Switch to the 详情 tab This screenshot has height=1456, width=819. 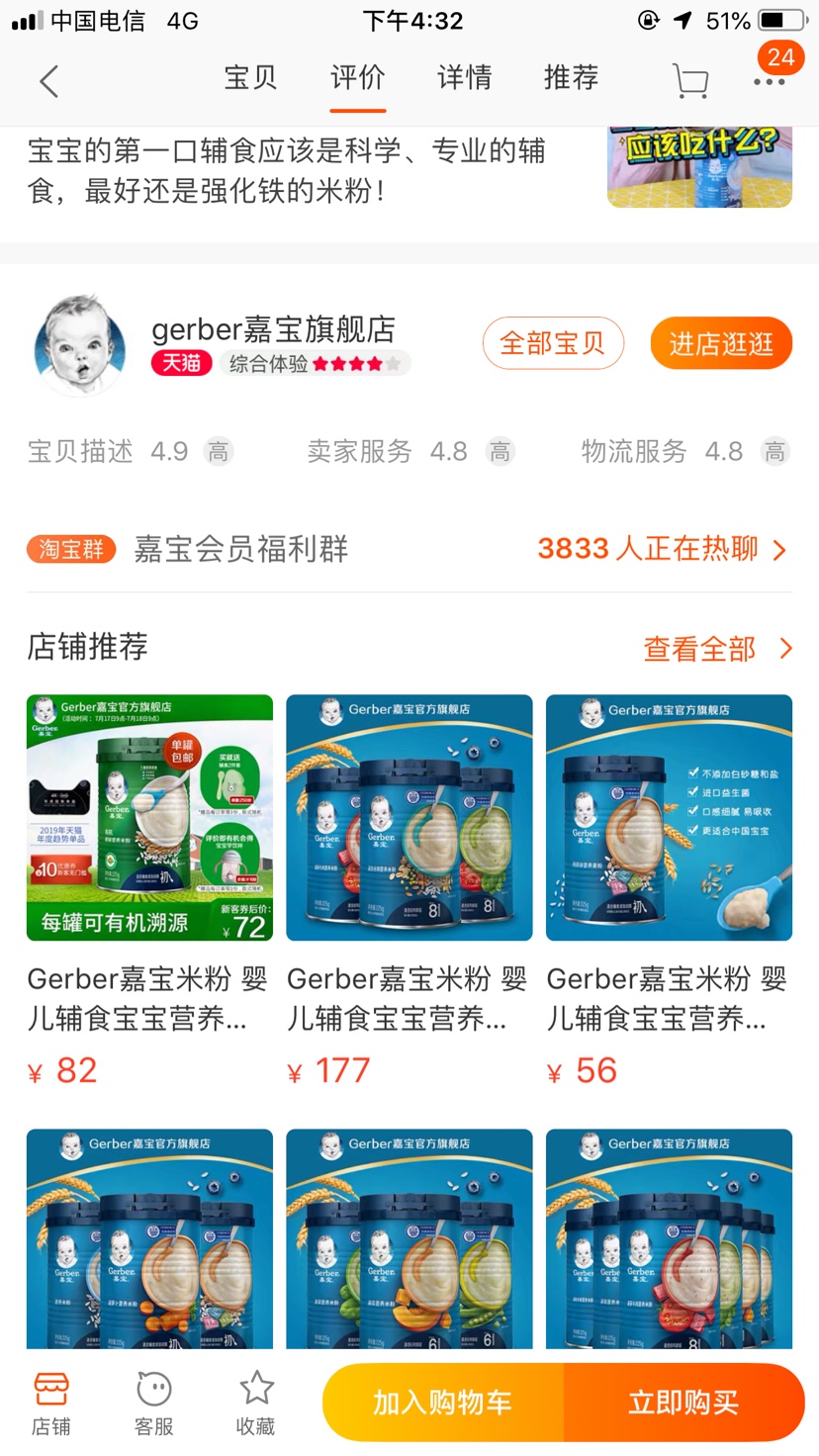pyautogui.click(x=464, y=78)
